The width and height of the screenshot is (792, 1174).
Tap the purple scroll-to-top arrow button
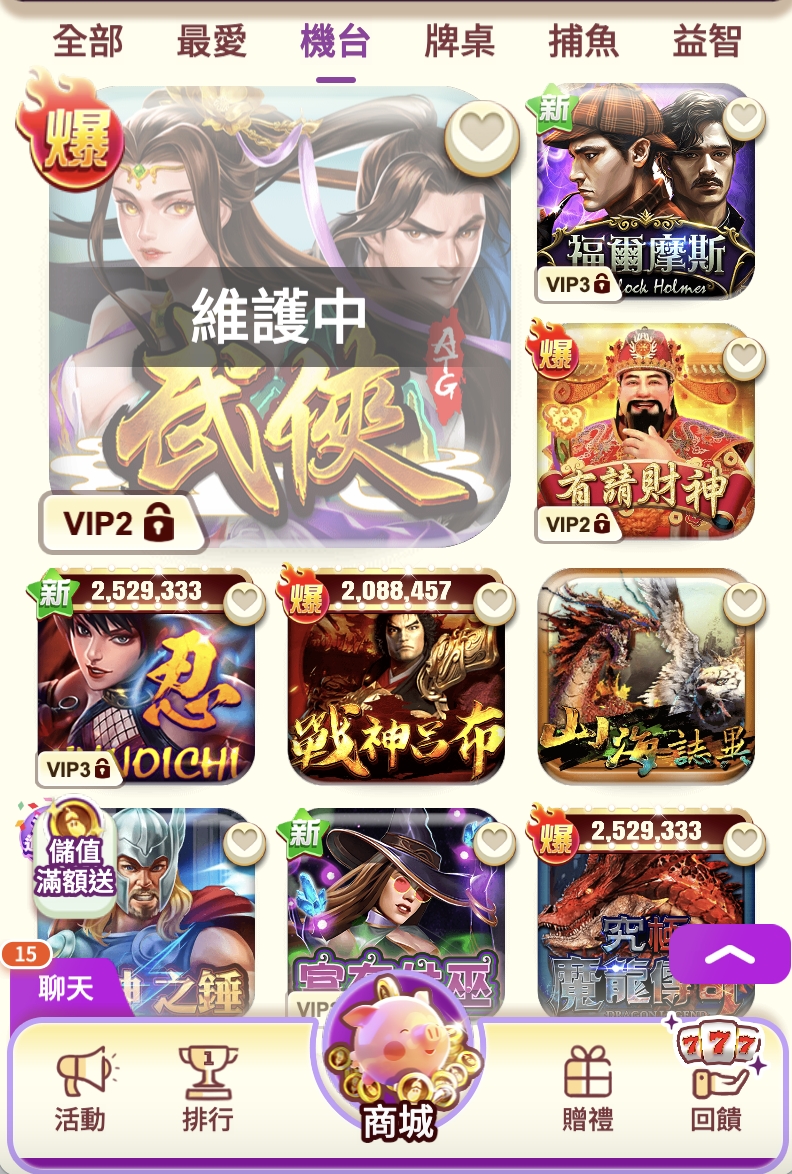click(x=729, y=954)
